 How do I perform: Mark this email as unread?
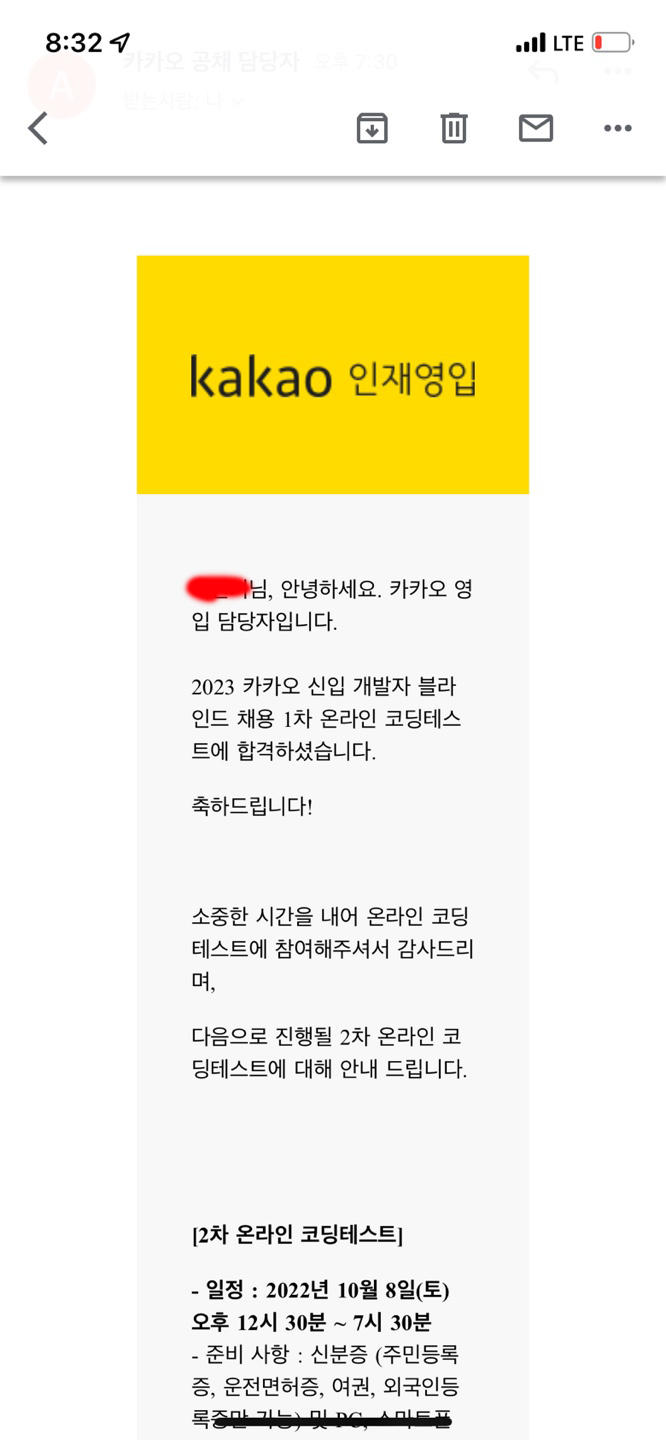click(536, 128)
